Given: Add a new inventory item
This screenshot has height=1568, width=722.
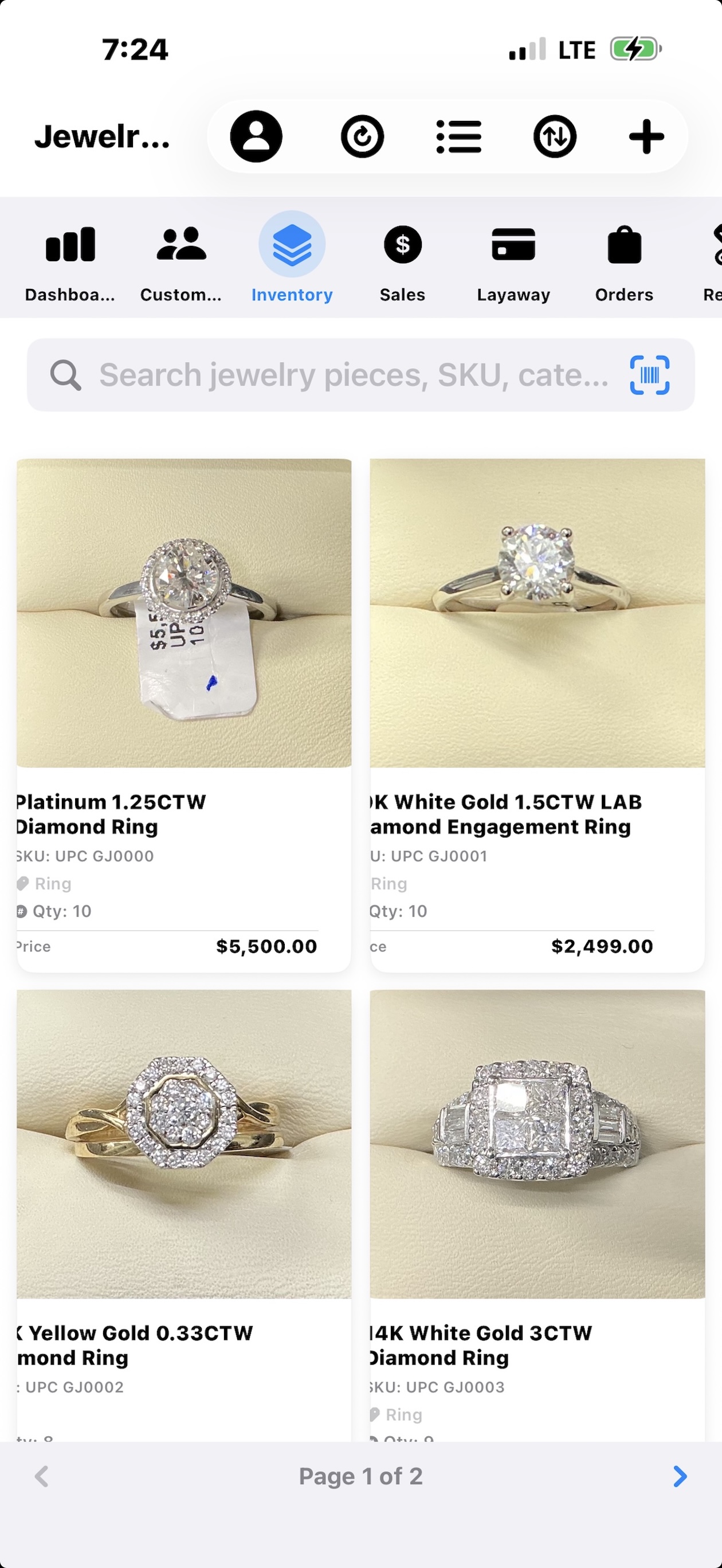Looking at the screenshot, I should [x=646, y=136].
